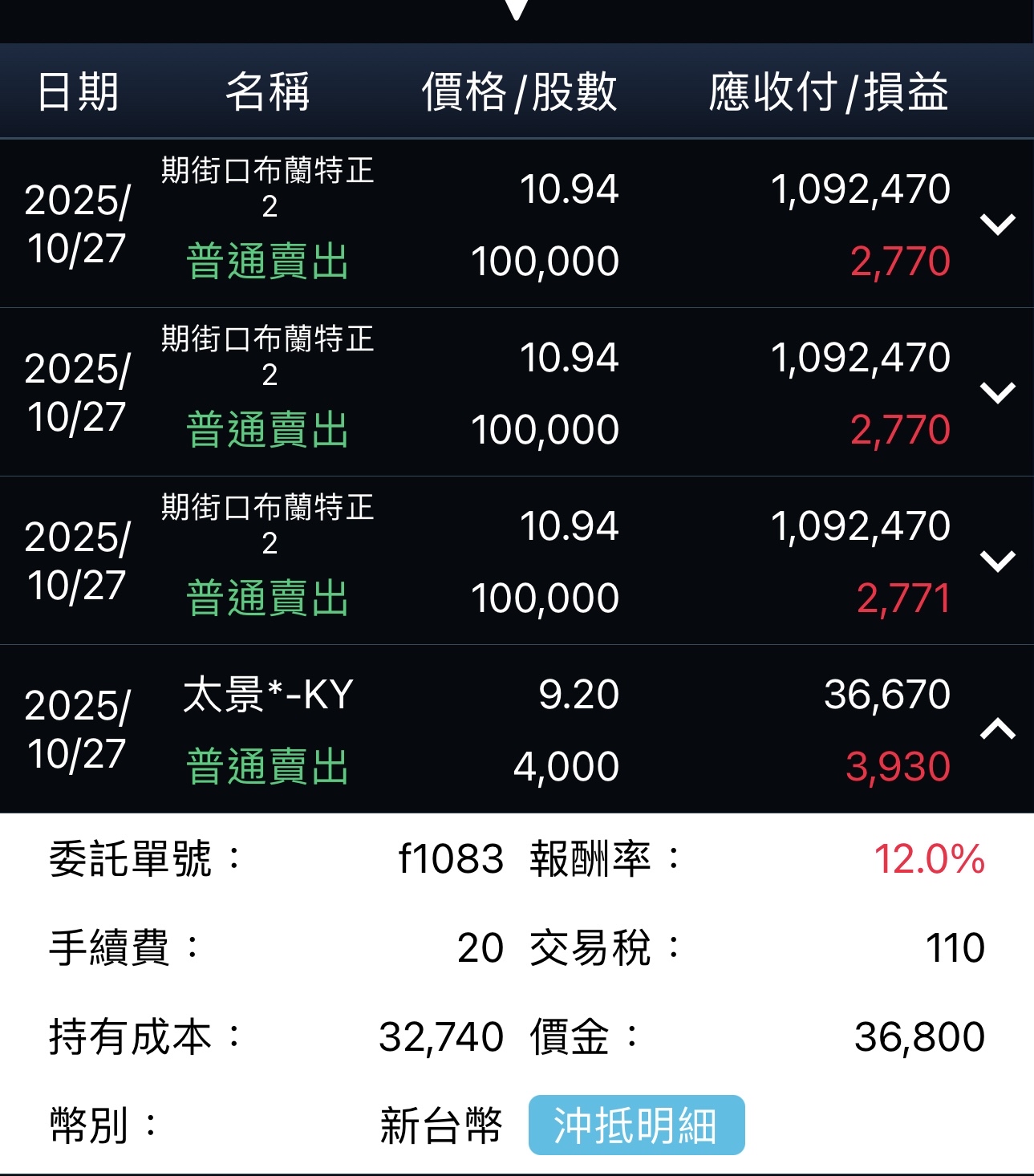Tap the white down arrow above the table header
1034x1176 pixels.
[x=517, y=9]
